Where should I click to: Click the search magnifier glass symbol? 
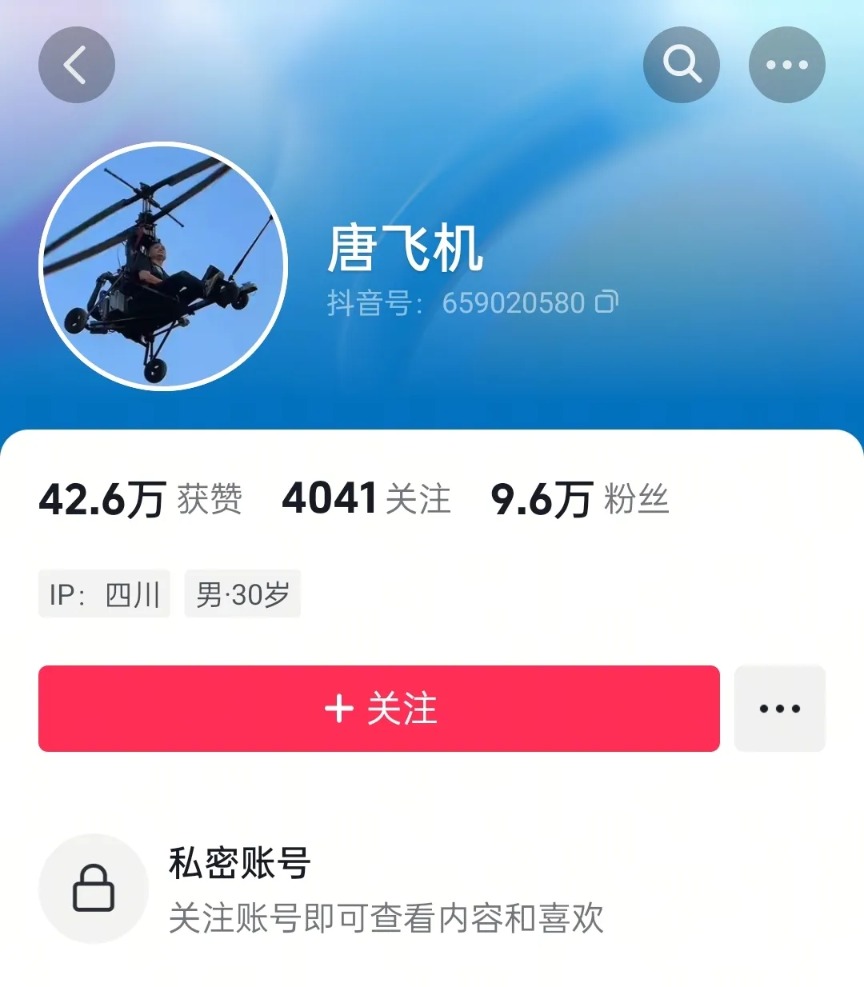(682, 64)
